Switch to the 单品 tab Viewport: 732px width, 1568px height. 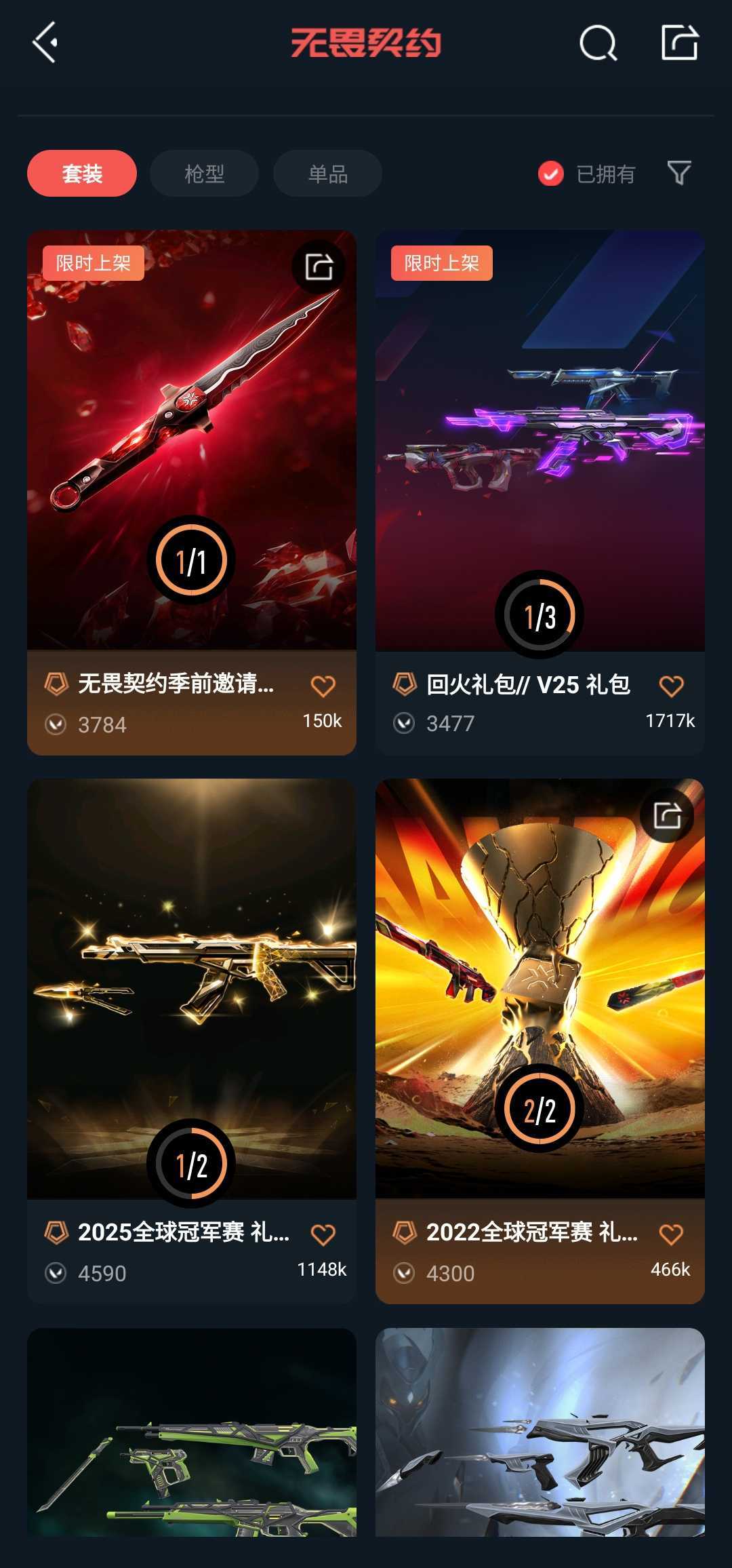[327, 174]
